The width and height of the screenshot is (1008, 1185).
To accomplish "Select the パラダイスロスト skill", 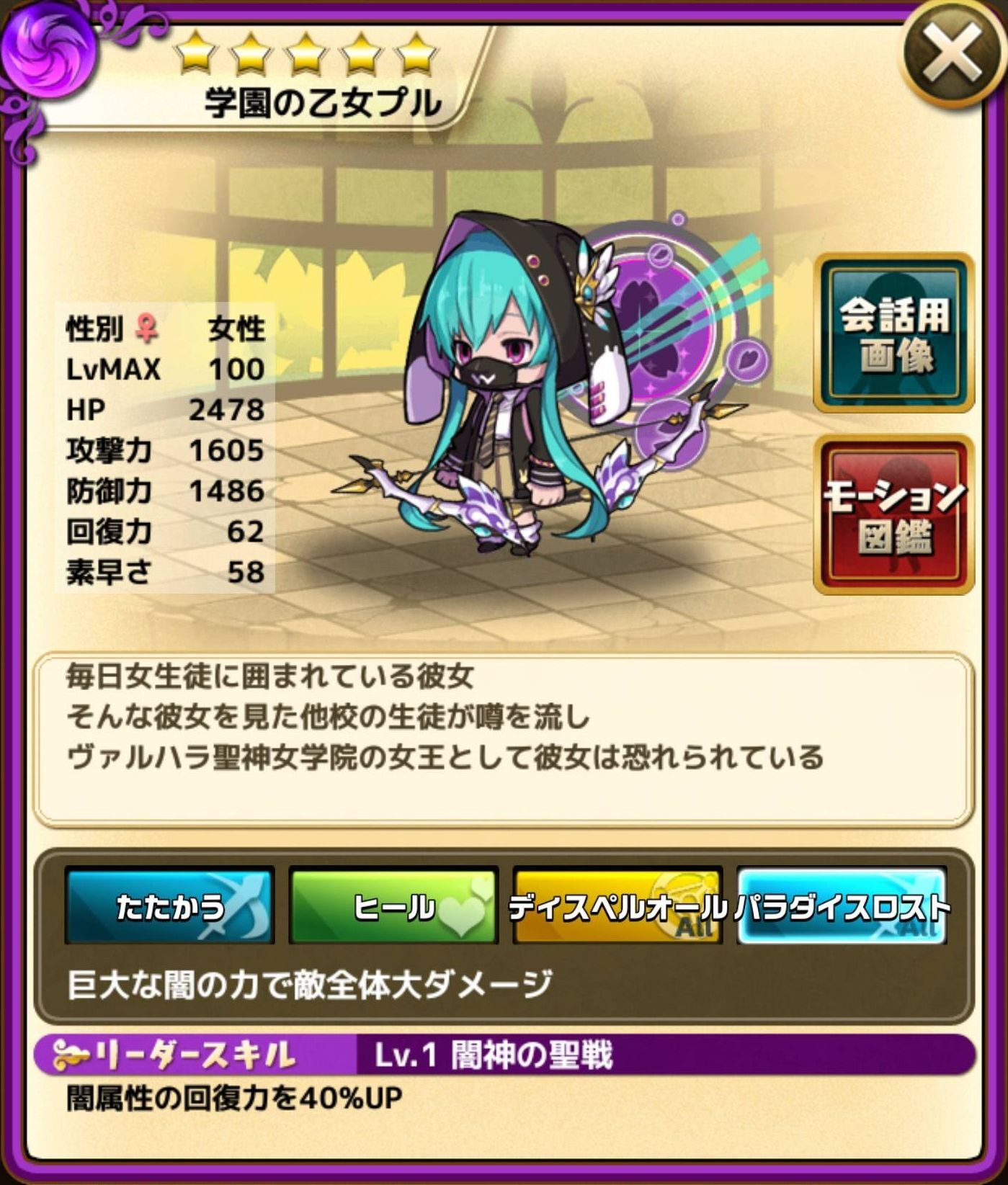I will point(842,906).
